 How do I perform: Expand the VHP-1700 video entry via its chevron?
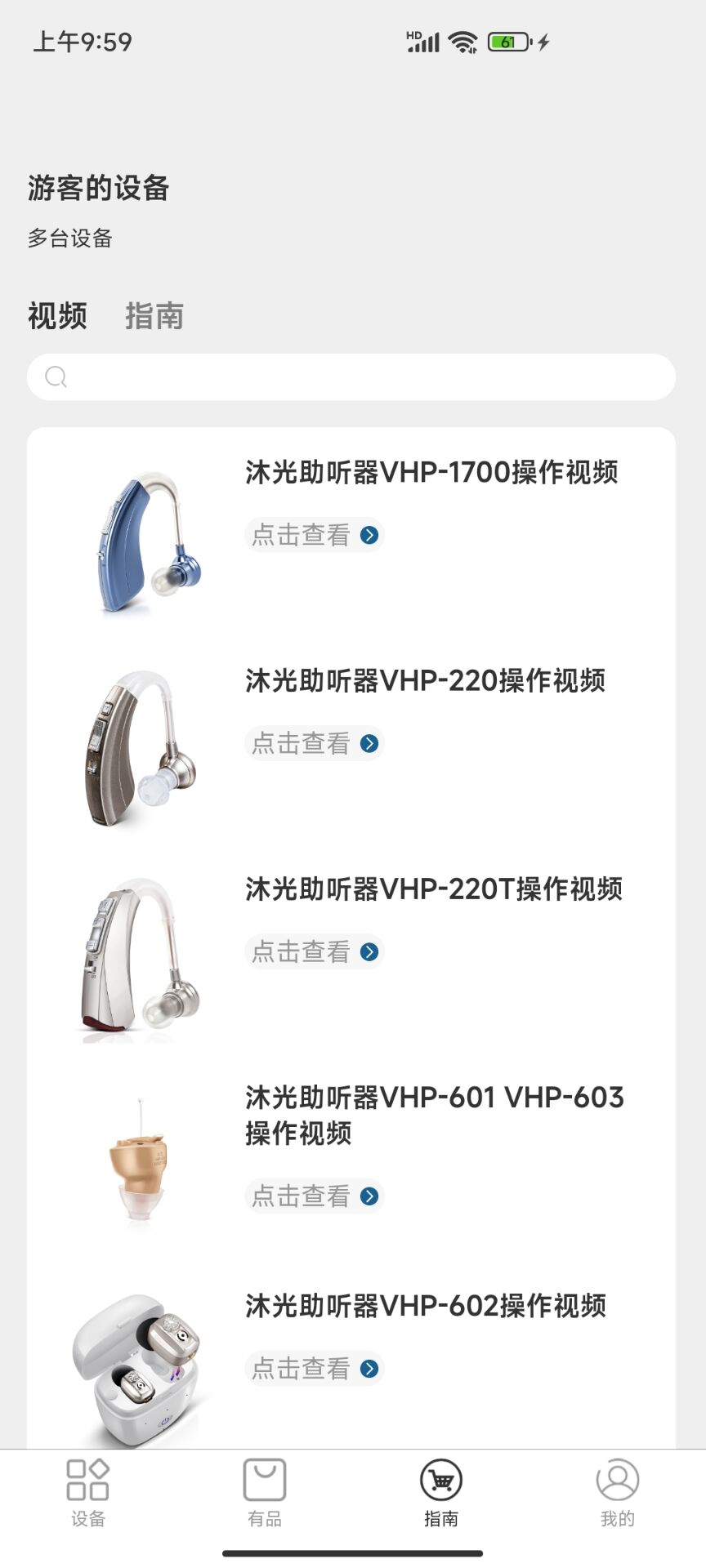(x=369, y=534)
